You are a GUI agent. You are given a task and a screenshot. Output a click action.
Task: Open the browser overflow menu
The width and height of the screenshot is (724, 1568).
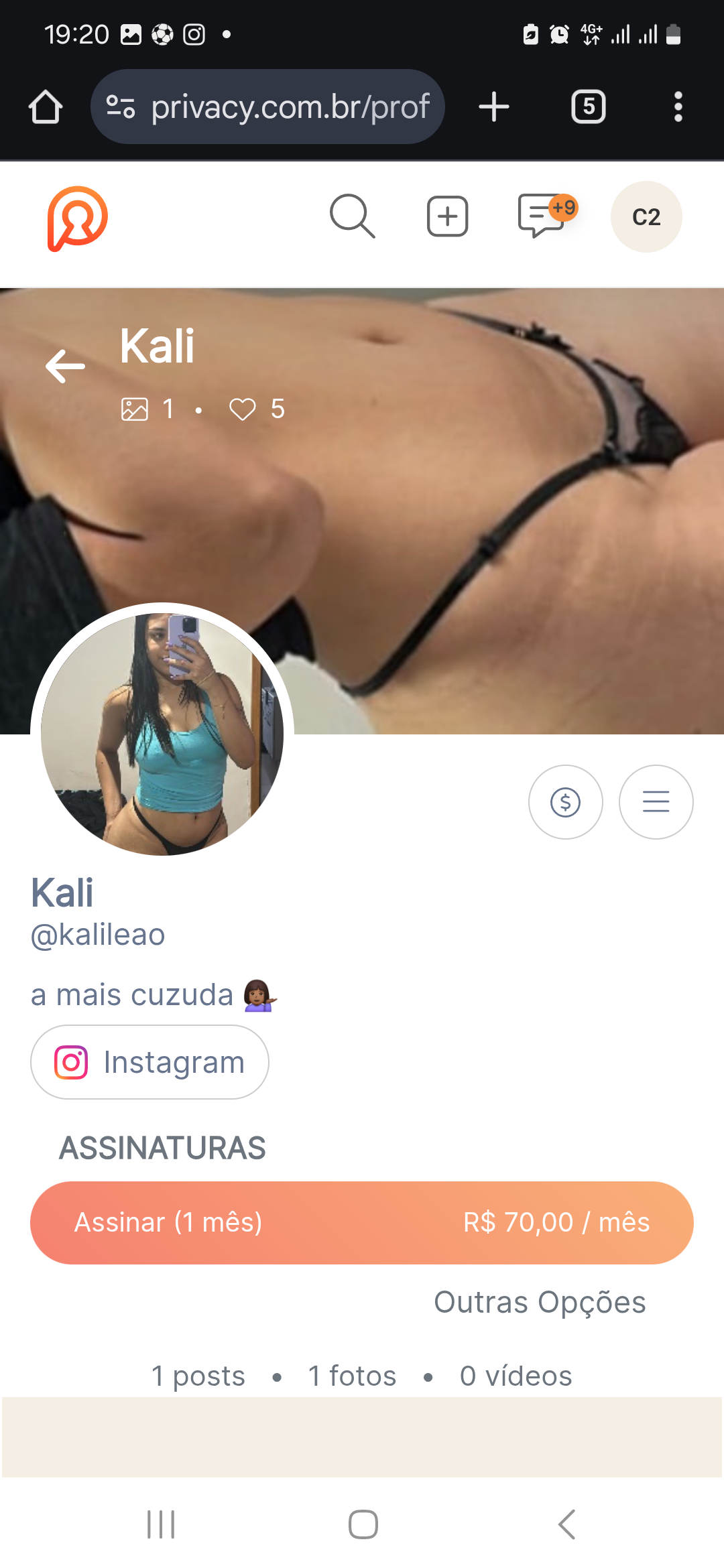678,107
